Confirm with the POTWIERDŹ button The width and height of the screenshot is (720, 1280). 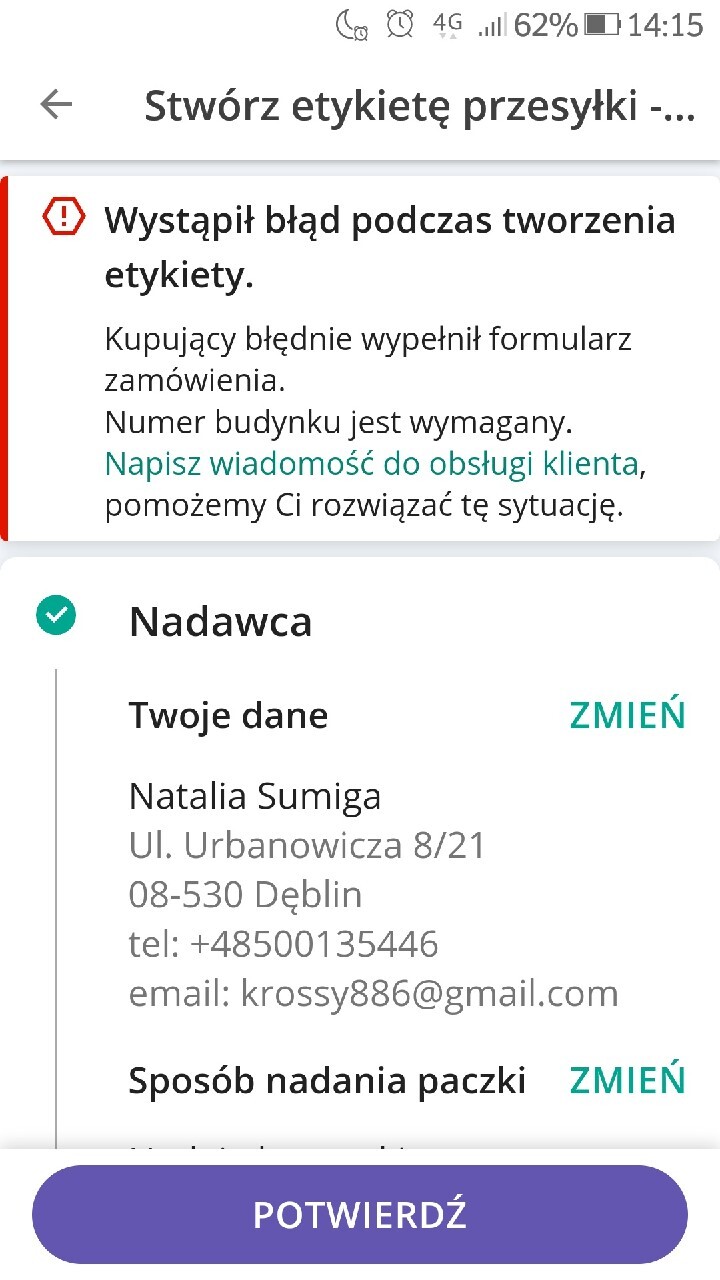(360, 1215)
